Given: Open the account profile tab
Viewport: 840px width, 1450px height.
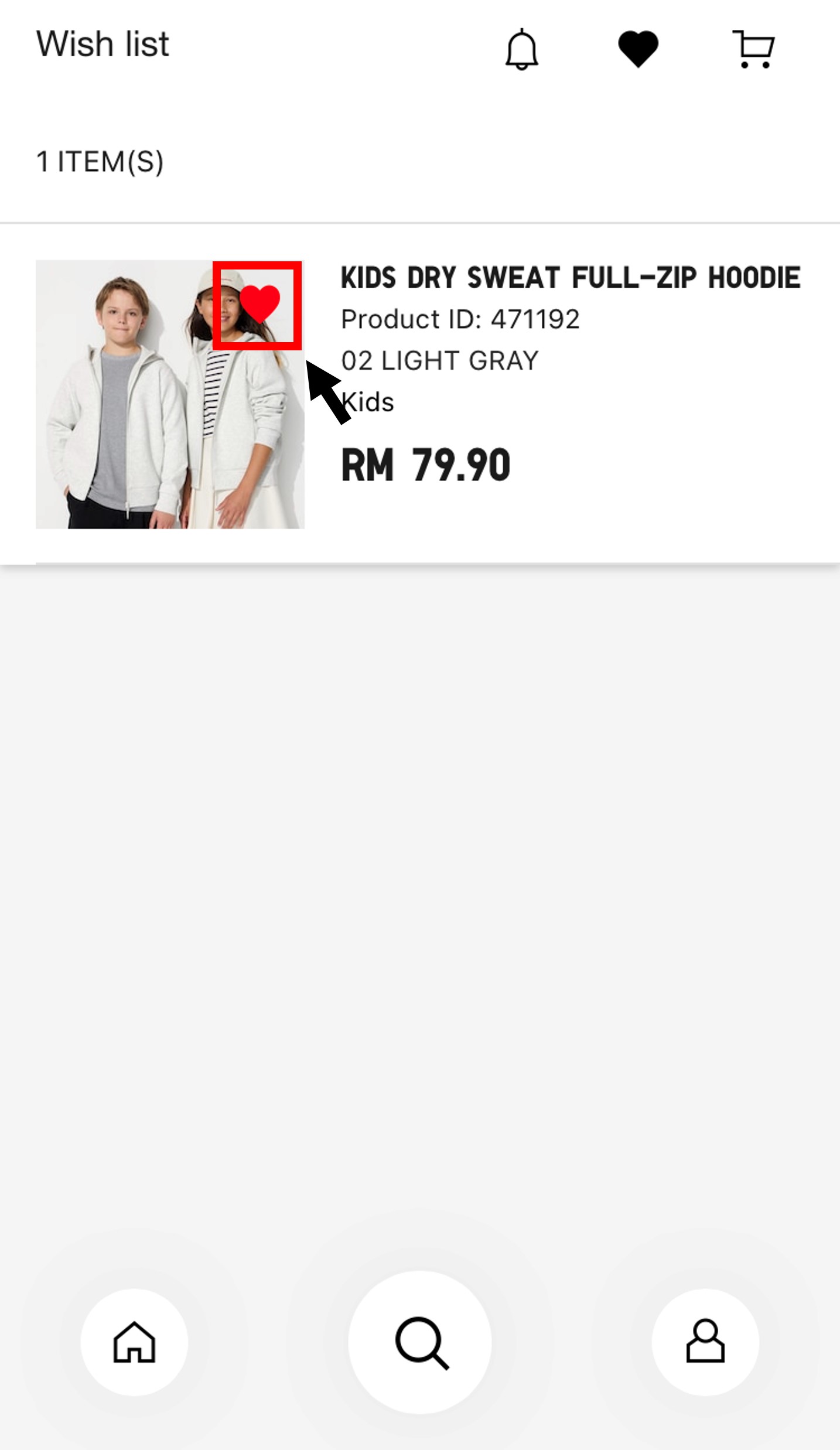Looking at the screenshot, I should coord(705,1342).
